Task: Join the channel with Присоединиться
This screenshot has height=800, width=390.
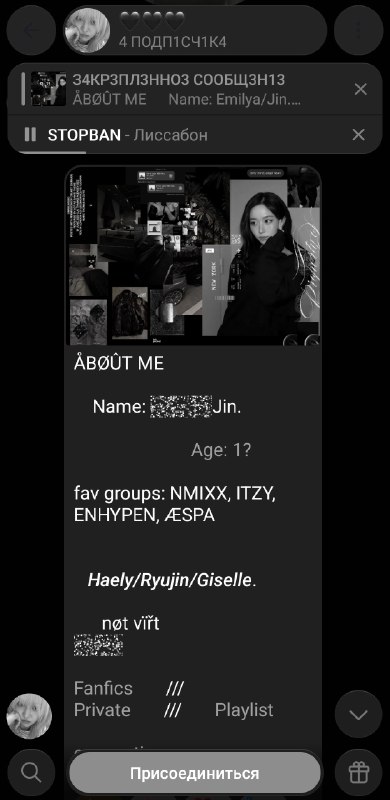Action: pyautogui.click(x=194, y=773)
